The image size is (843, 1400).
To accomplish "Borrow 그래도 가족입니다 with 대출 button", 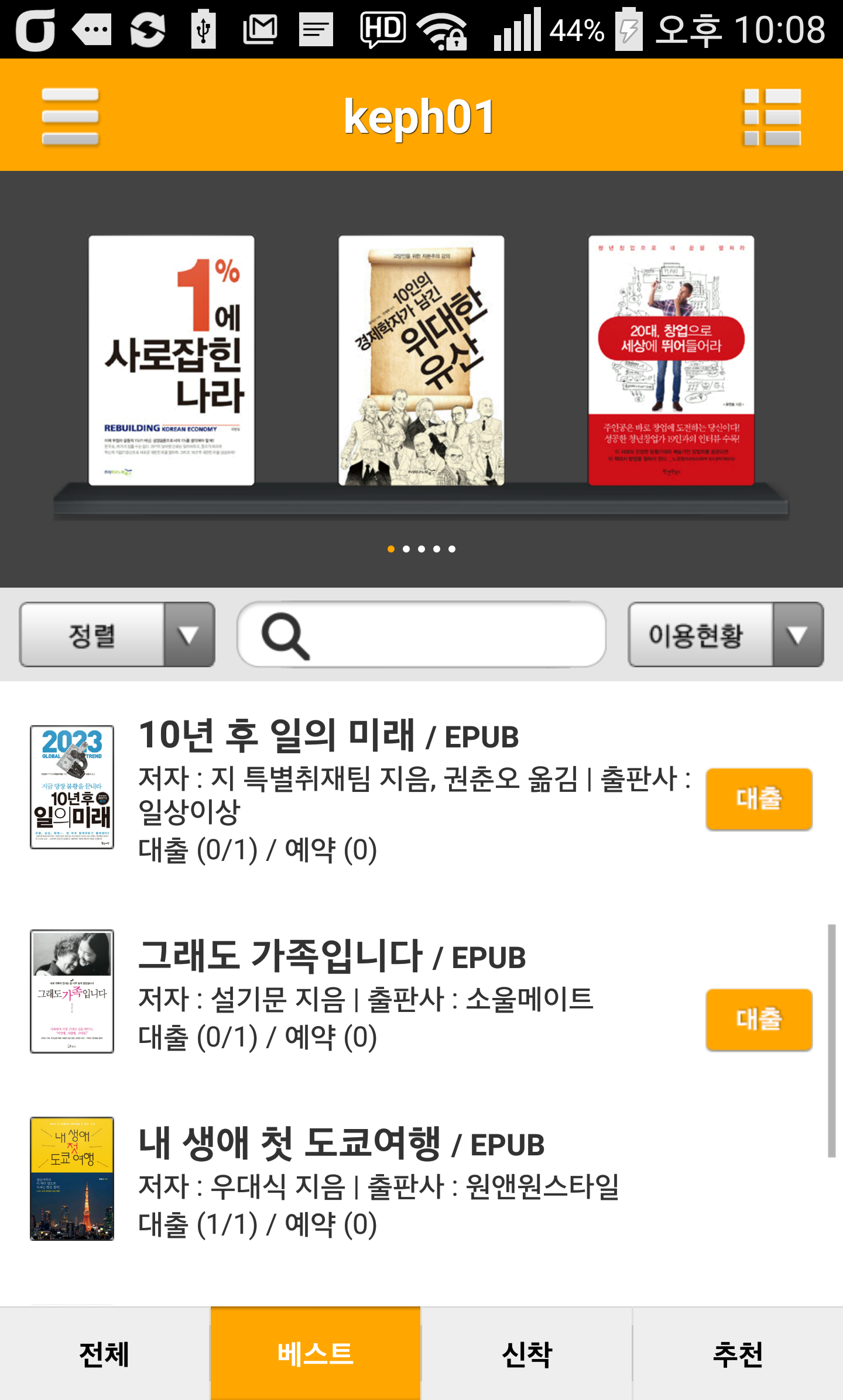I will click(759, 1020).
